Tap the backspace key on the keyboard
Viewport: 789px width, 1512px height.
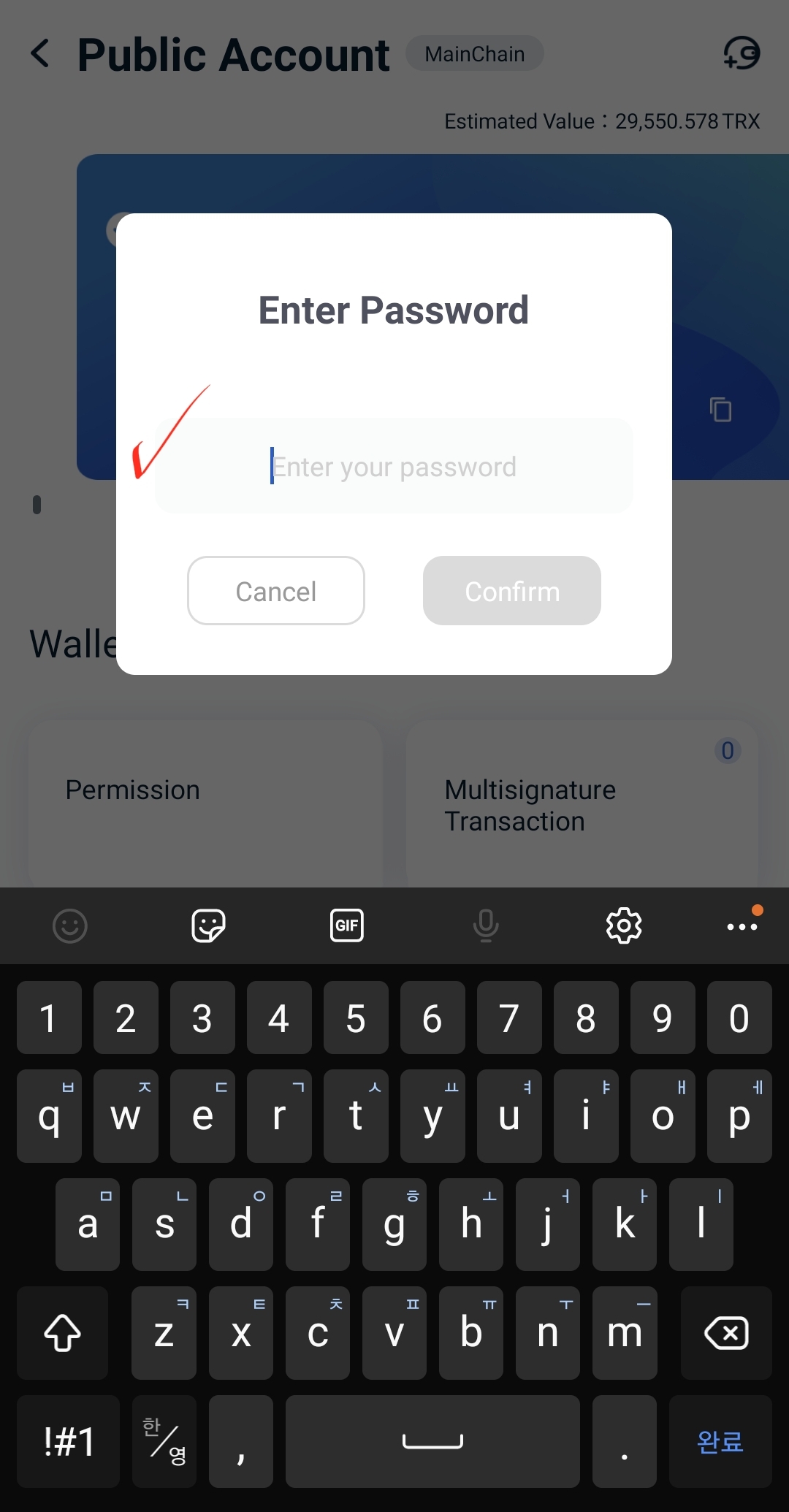726,1333
